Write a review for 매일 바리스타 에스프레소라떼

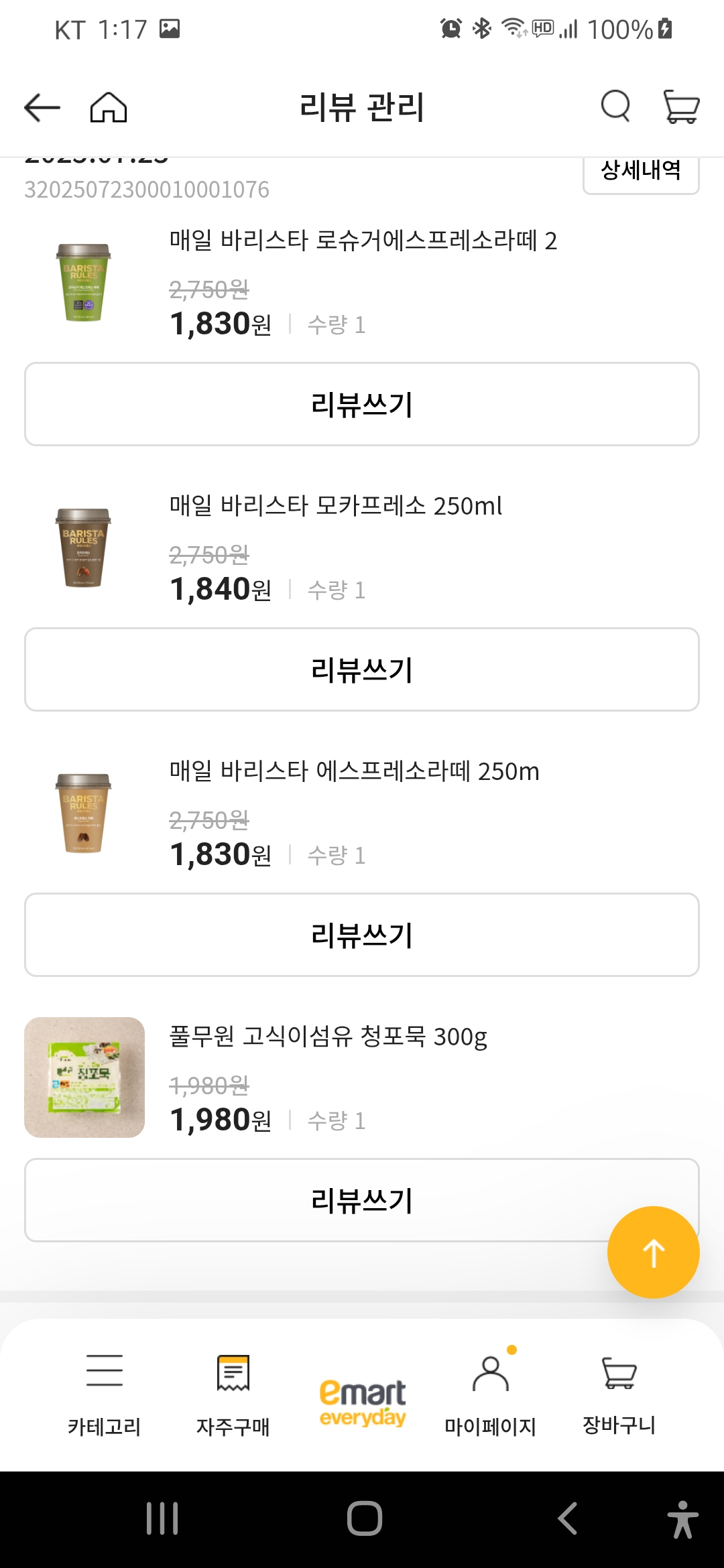[x=362, y=934]
